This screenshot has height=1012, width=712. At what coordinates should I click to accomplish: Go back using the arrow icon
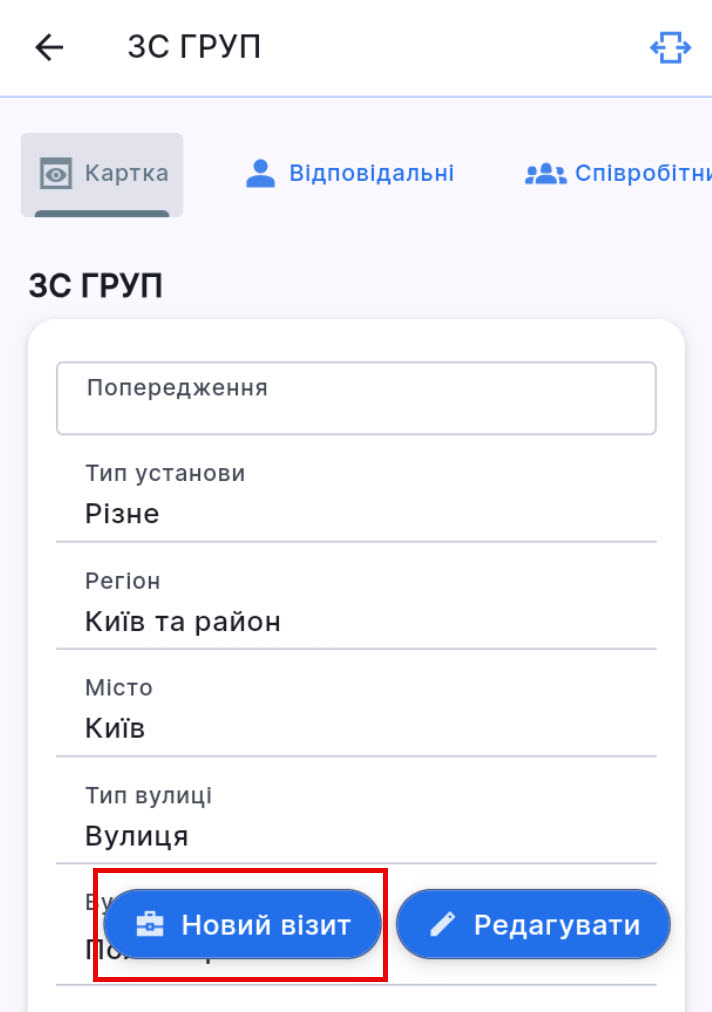(49, 48)
